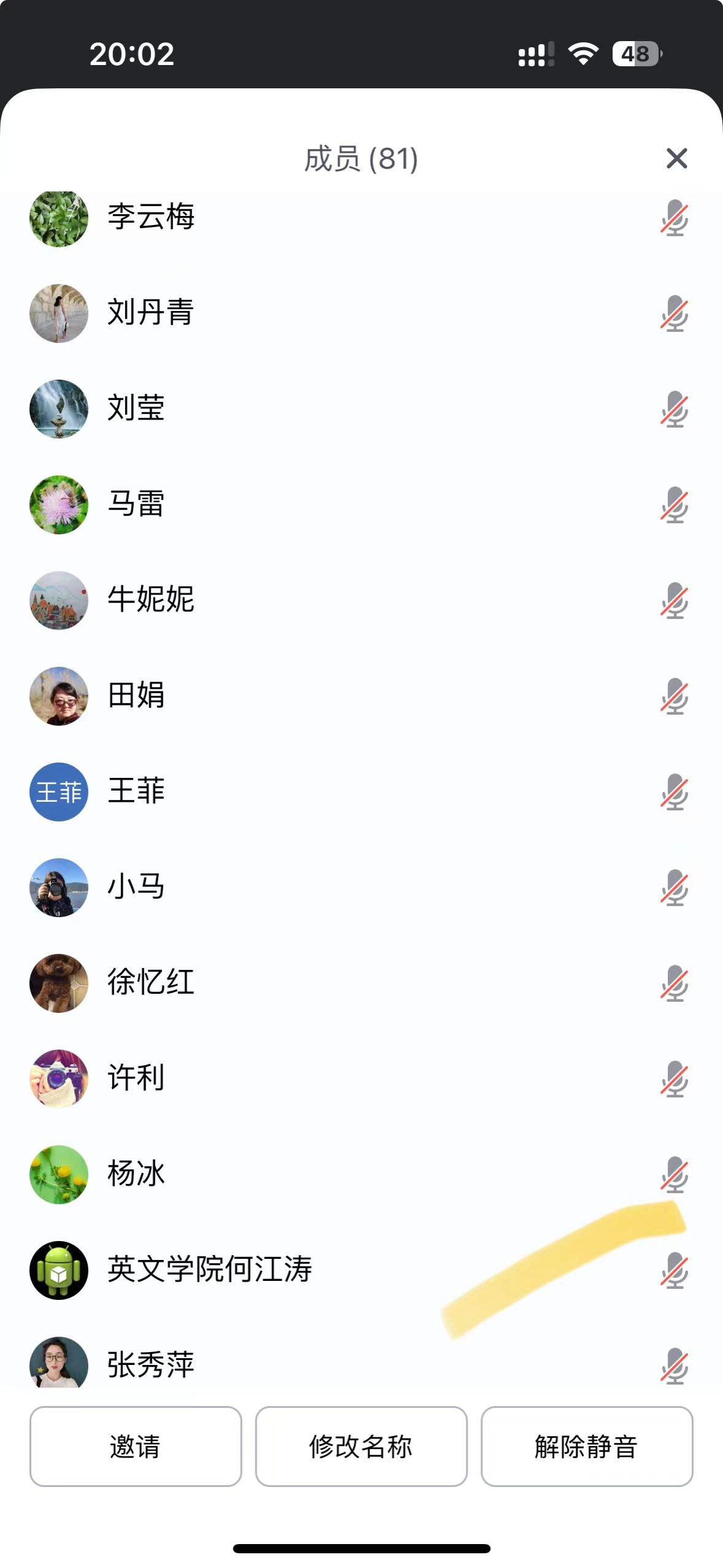This screenshot has width=723, height=1568.
Task: Tap member 徐忆红's row
Action: click(x=151, y=983)
